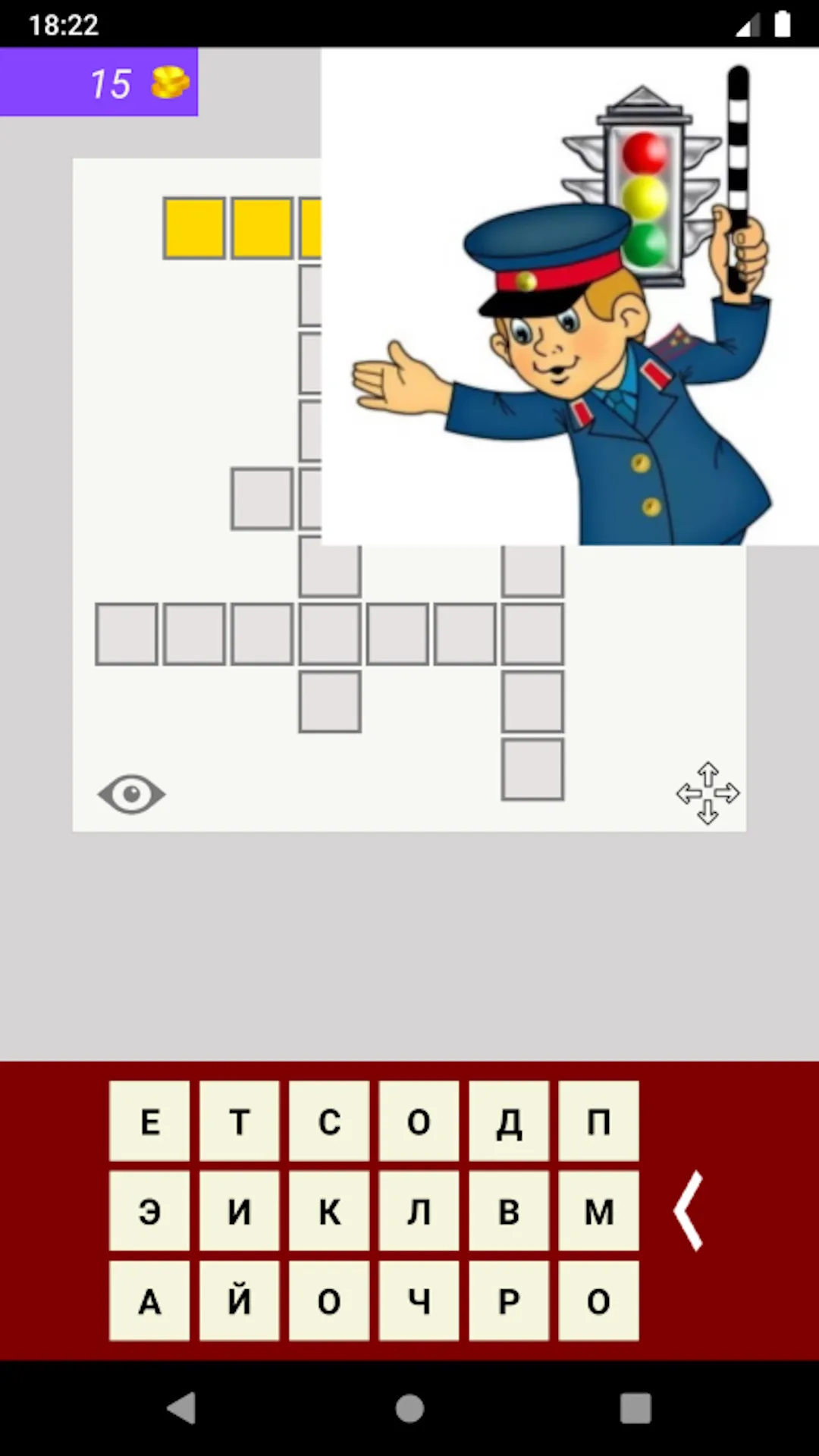Select the letter Т key
Viewport: 819px width, 1456px height.
coord(239,1121)
